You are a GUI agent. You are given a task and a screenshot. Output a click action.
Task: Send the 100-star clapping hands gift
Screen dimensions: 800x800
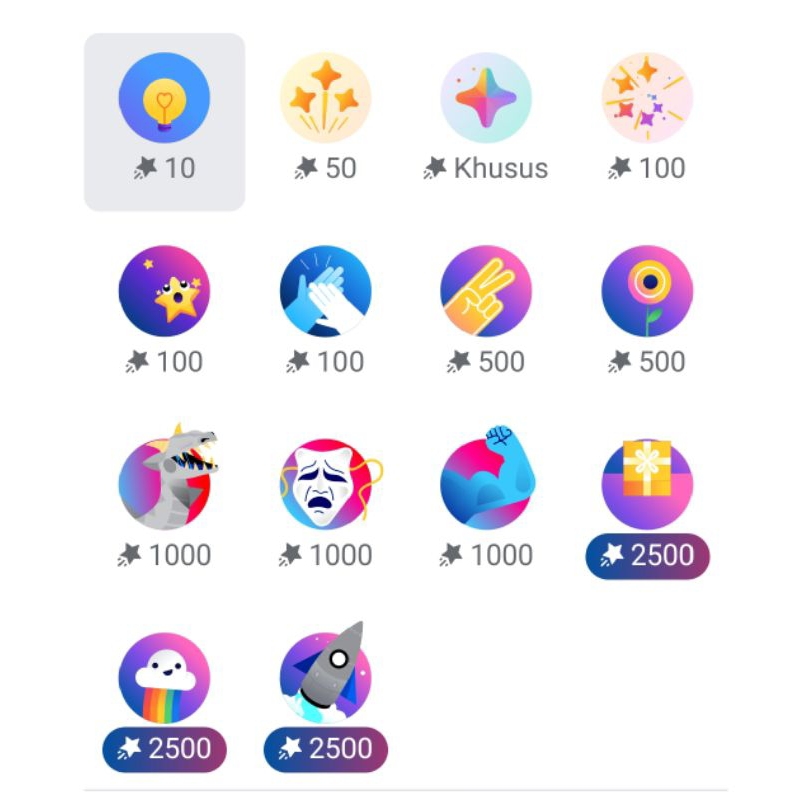pyautogui.click(x=325, y=291)
